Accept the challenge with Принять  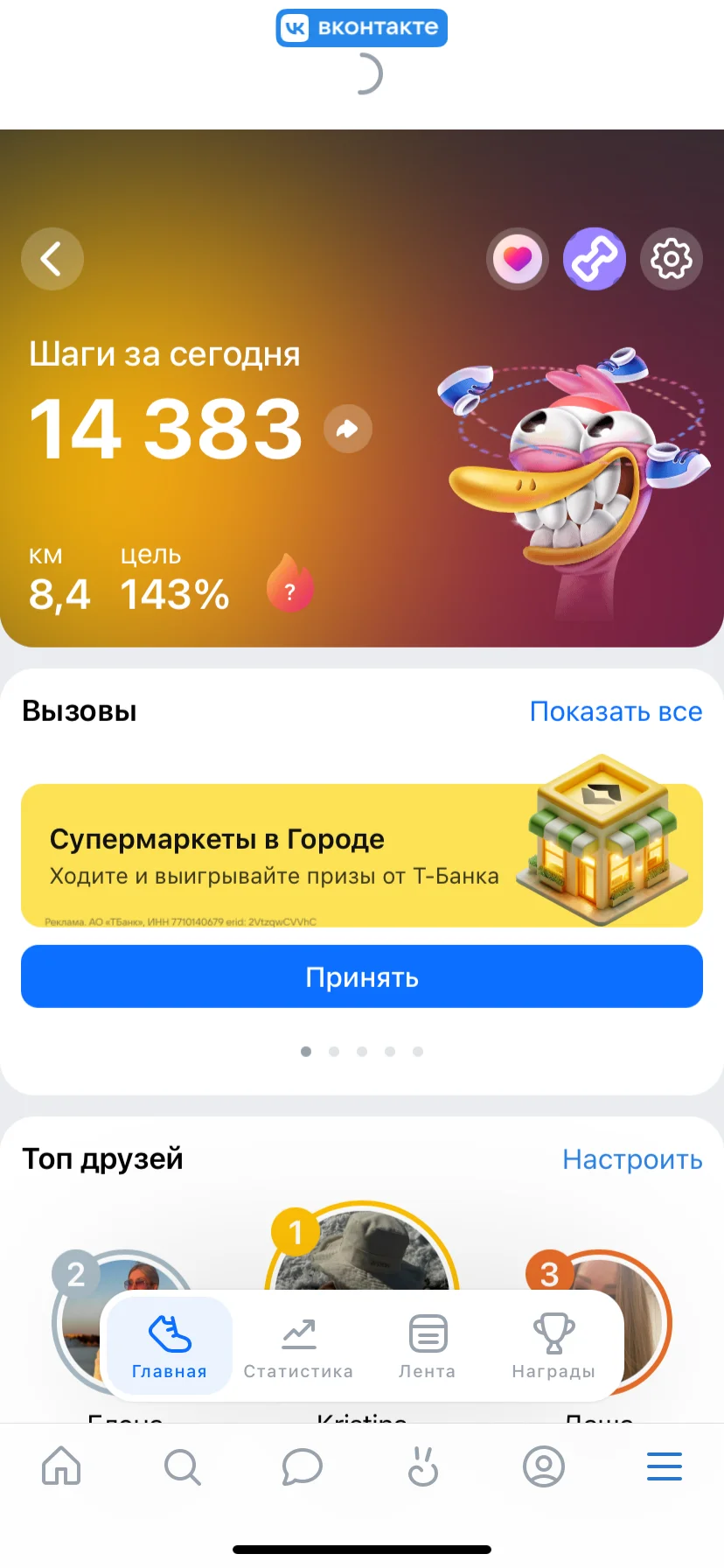pyautogui.click(x=362, y=976)
